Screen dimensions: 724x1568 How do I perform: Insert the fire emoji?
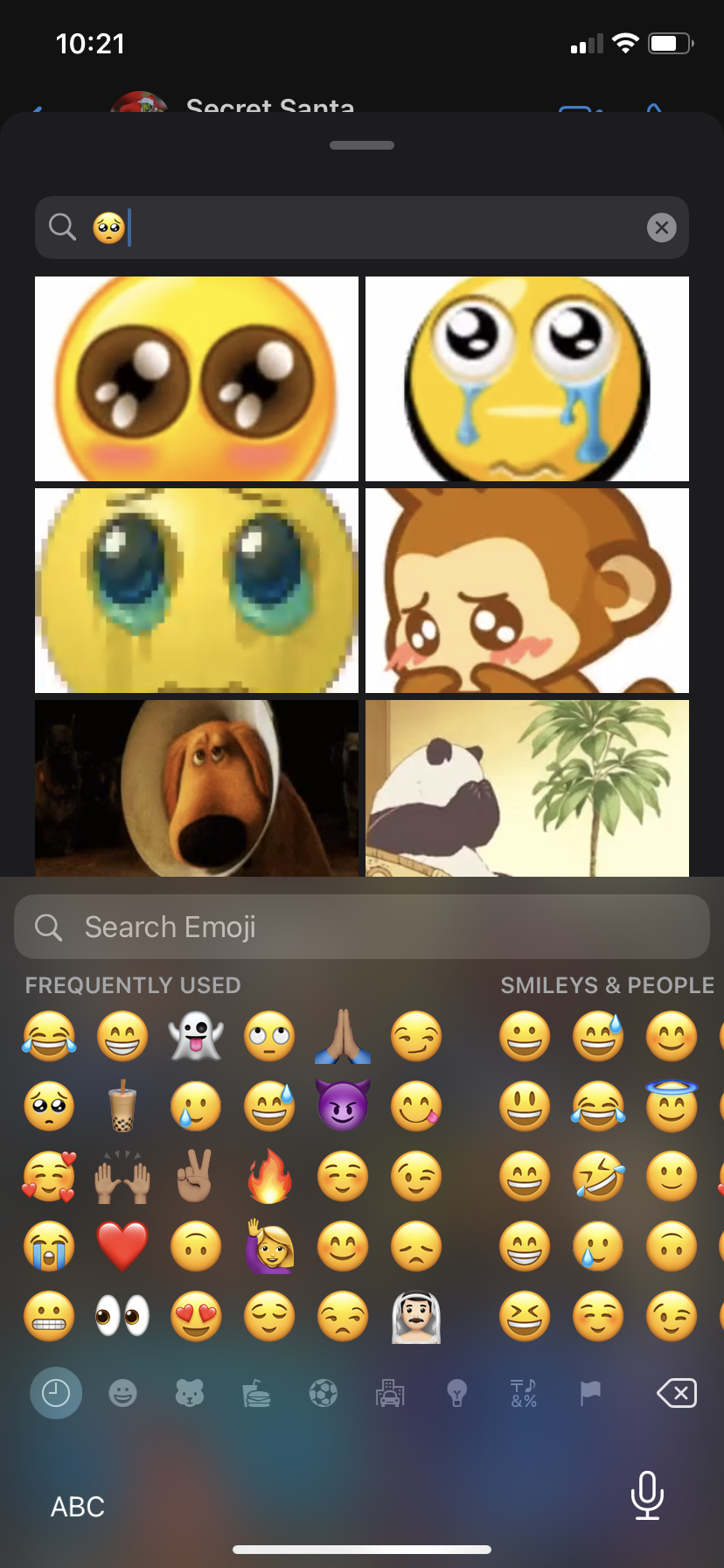coord(269,1177)
